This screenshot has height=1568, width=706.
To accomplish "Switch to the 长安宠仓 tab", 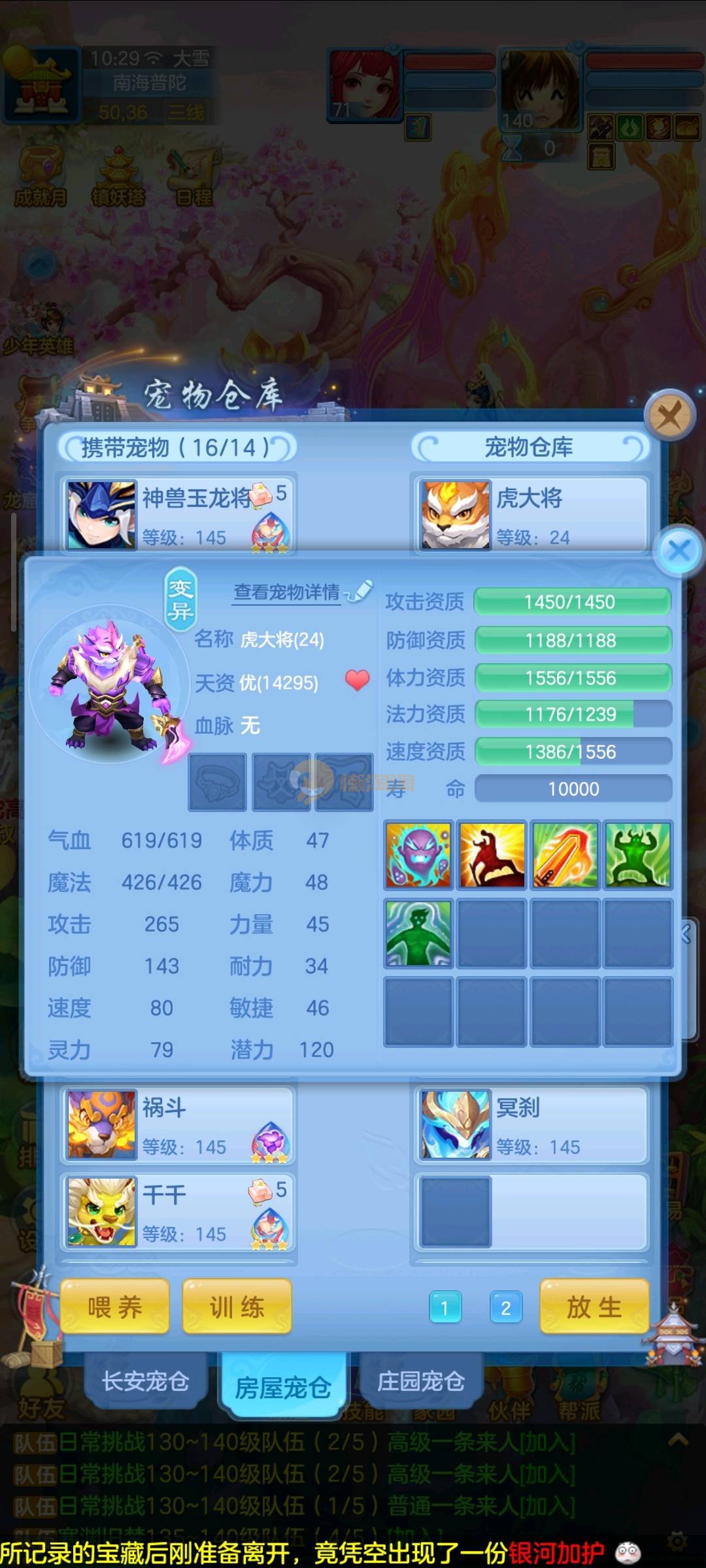I will click(x=145, y=1381).
